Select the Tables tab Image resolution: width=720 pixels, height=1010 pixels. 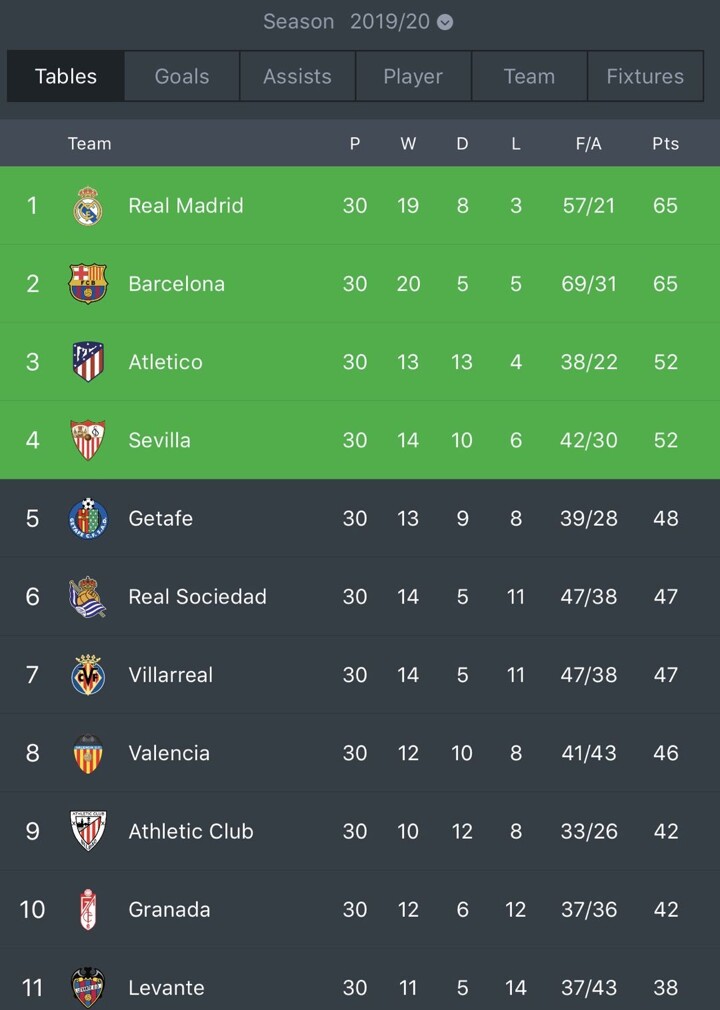(66, 76)
